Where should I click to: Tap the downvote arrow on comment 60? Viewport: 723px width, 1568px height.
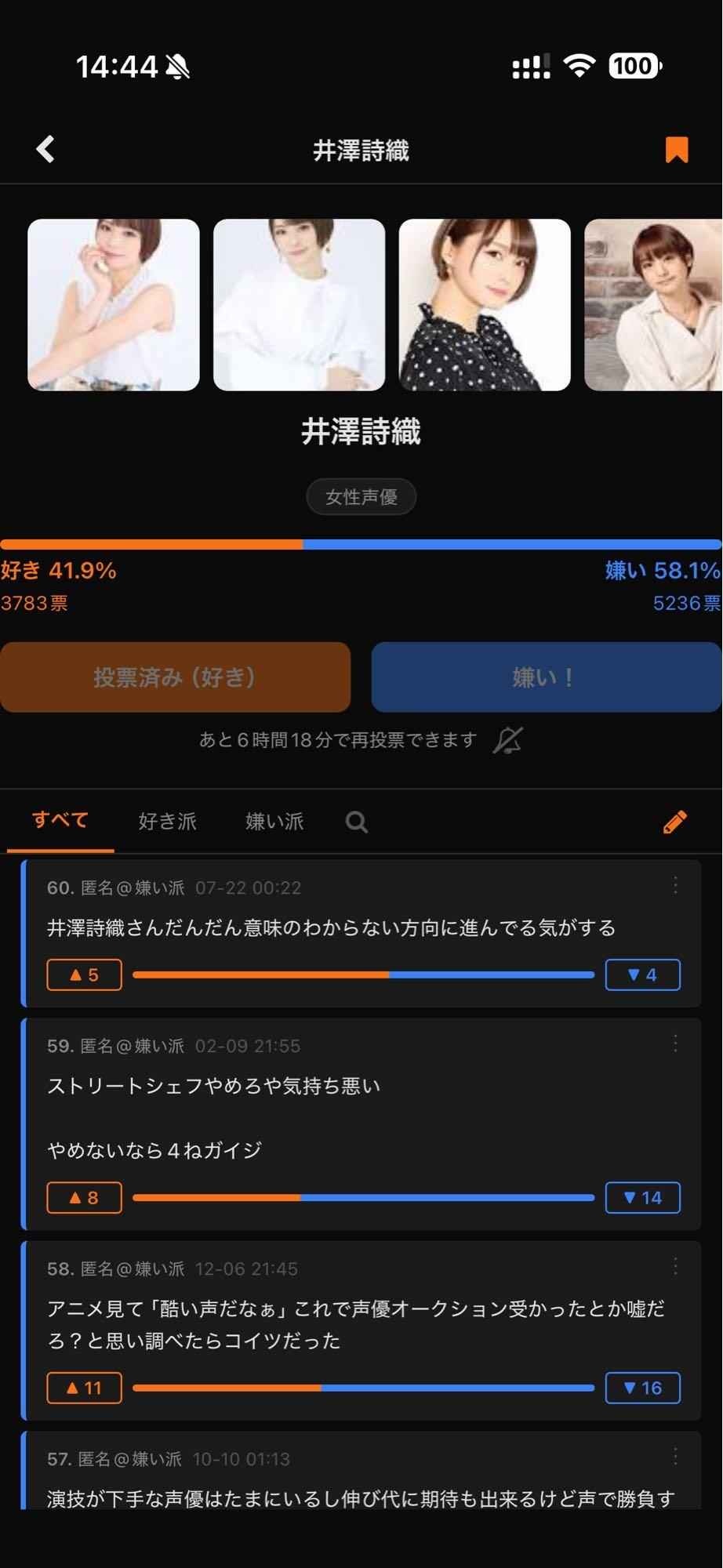(642, 975)
